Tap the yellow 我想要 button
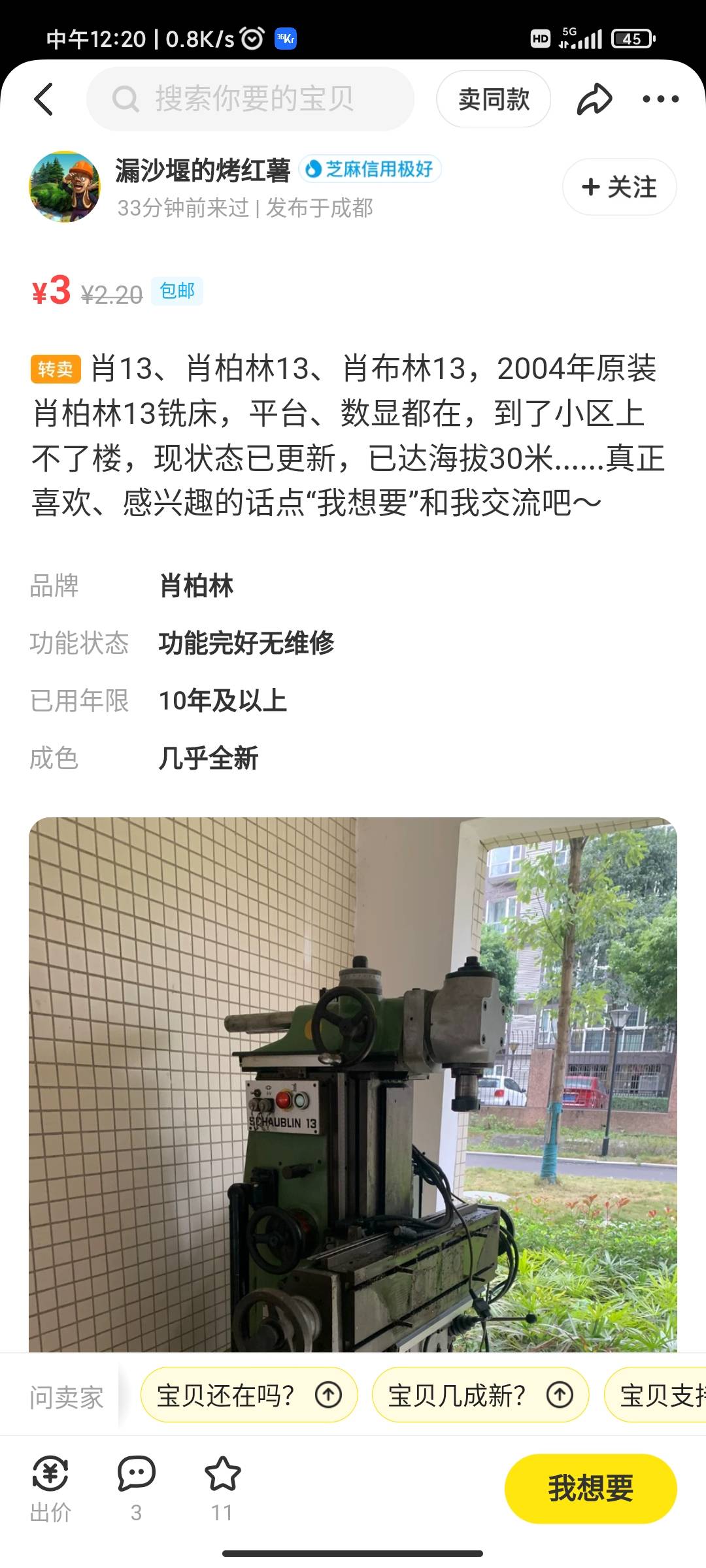Screen dimensions: 706x1568 (x=590, y=1488)
